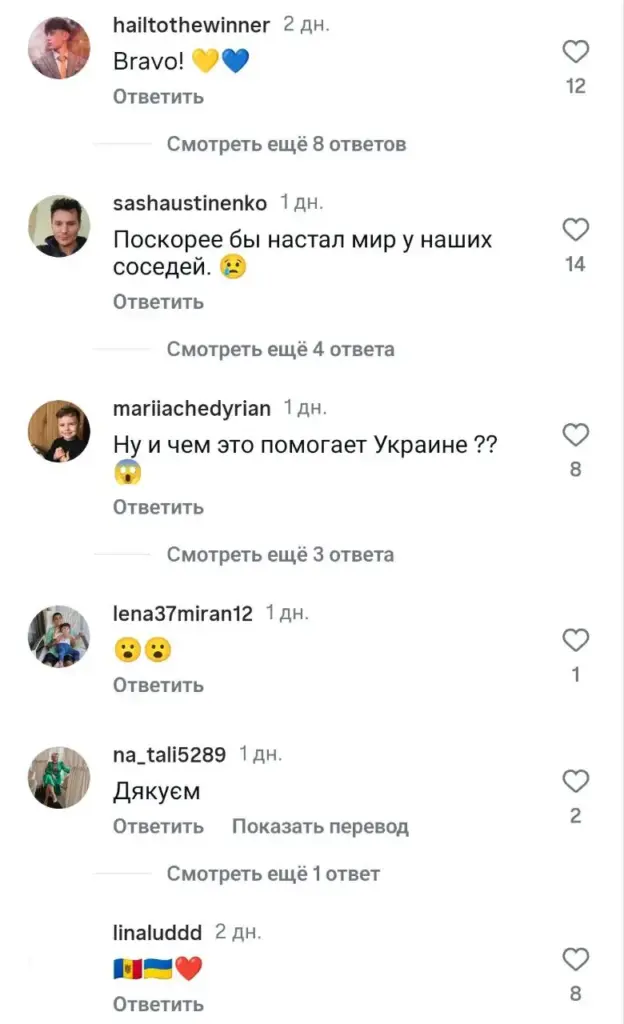This screenshot has height=1024, width=624.
Task: Open the na_tali5289 username profile
Action: click(x=169, y=755)
